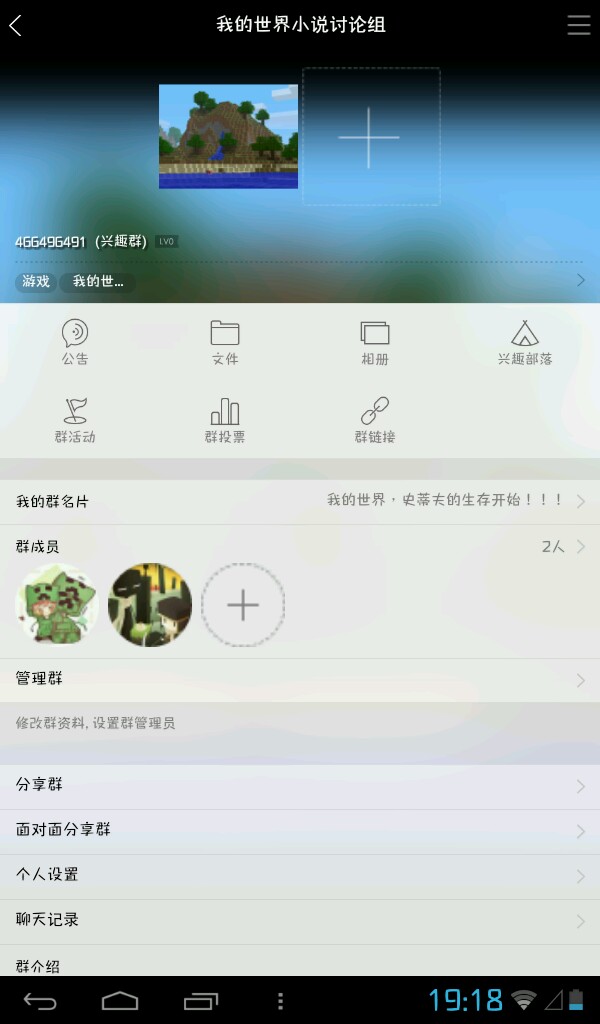Viewport: 600px width, 1024px height.
Task: View 聊天记录 chat history
Action: tap(300, 920)
